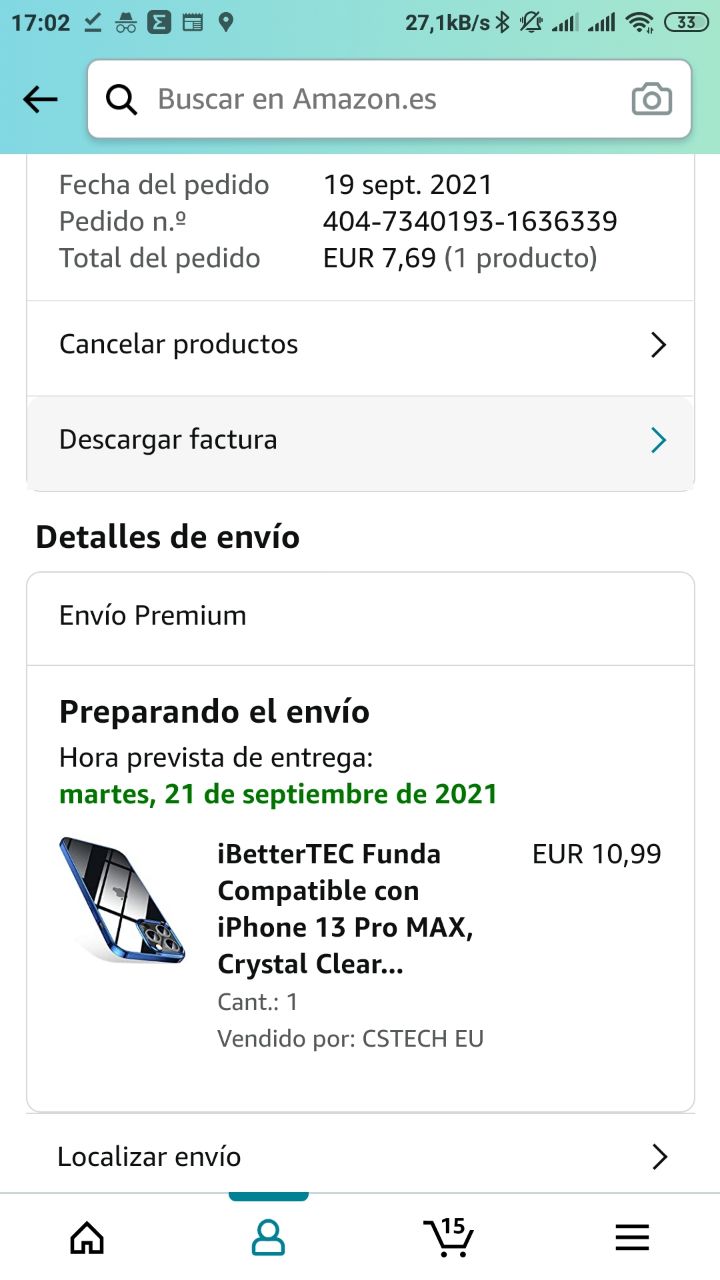Open the hamburger menu tab

632,1238
